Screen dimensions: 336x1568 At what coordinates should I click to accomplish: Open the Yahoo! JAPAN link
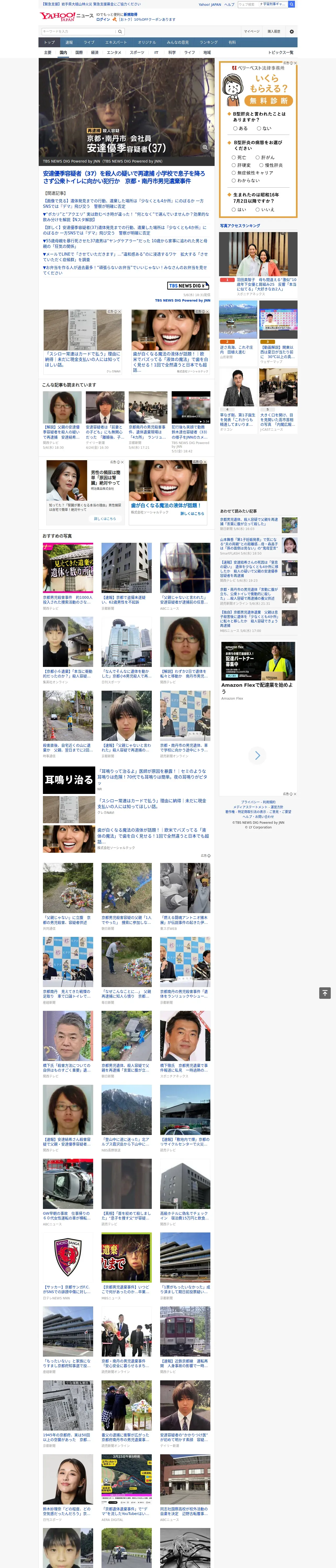[210, 4]
